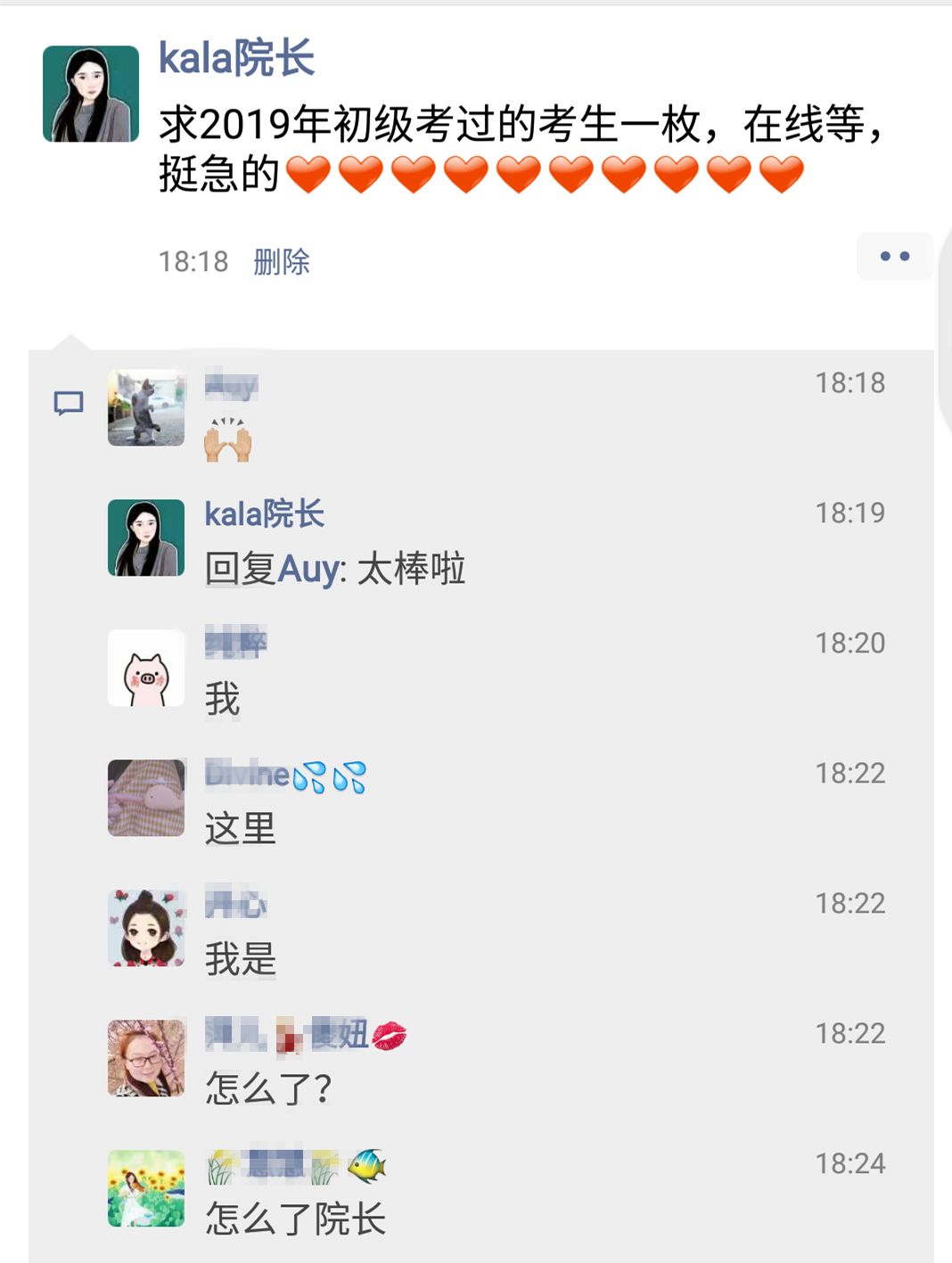Open the glasses-wearing woman's avatar near 怎么了
This screenshot has width=952, height=1263.
[145, 1058]
